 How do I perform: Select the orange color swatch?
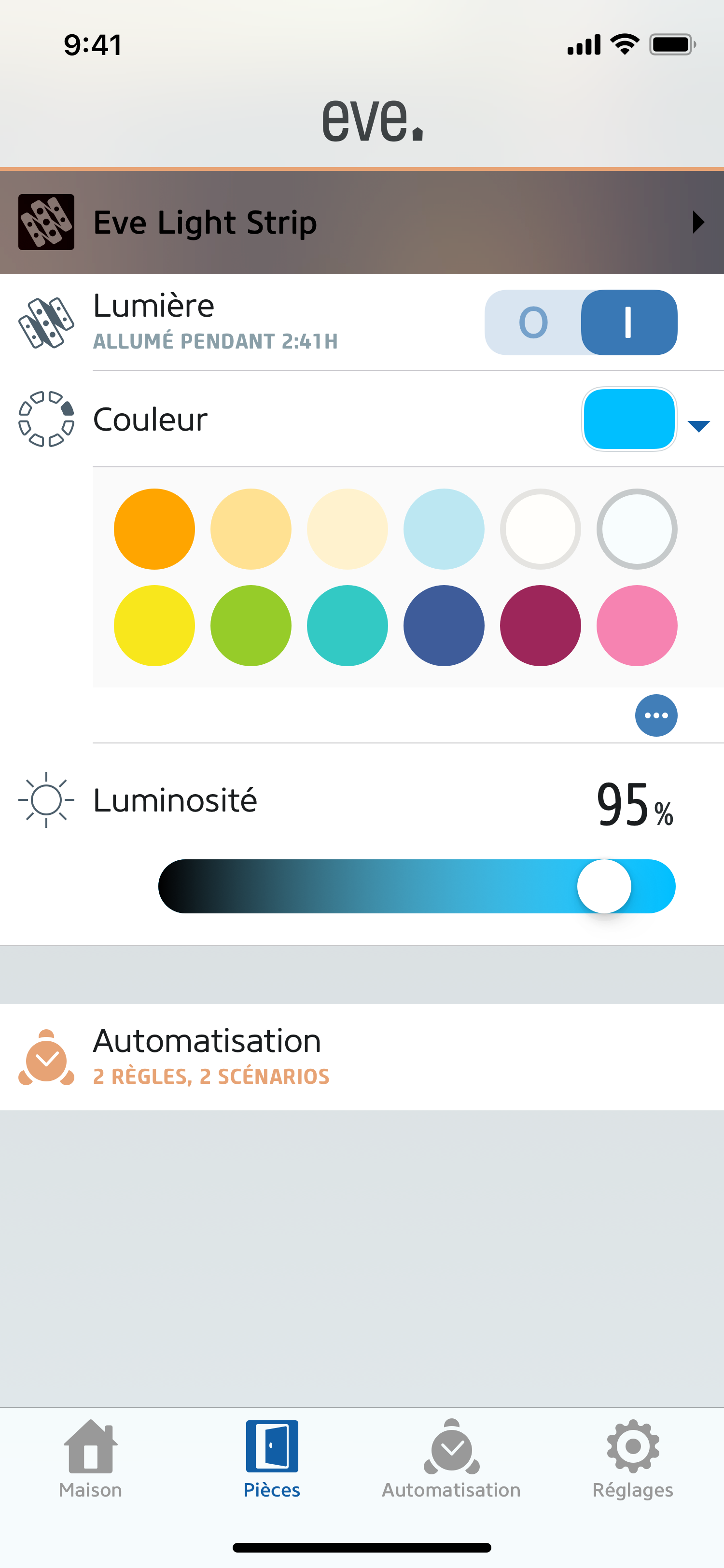click(154, 529)
